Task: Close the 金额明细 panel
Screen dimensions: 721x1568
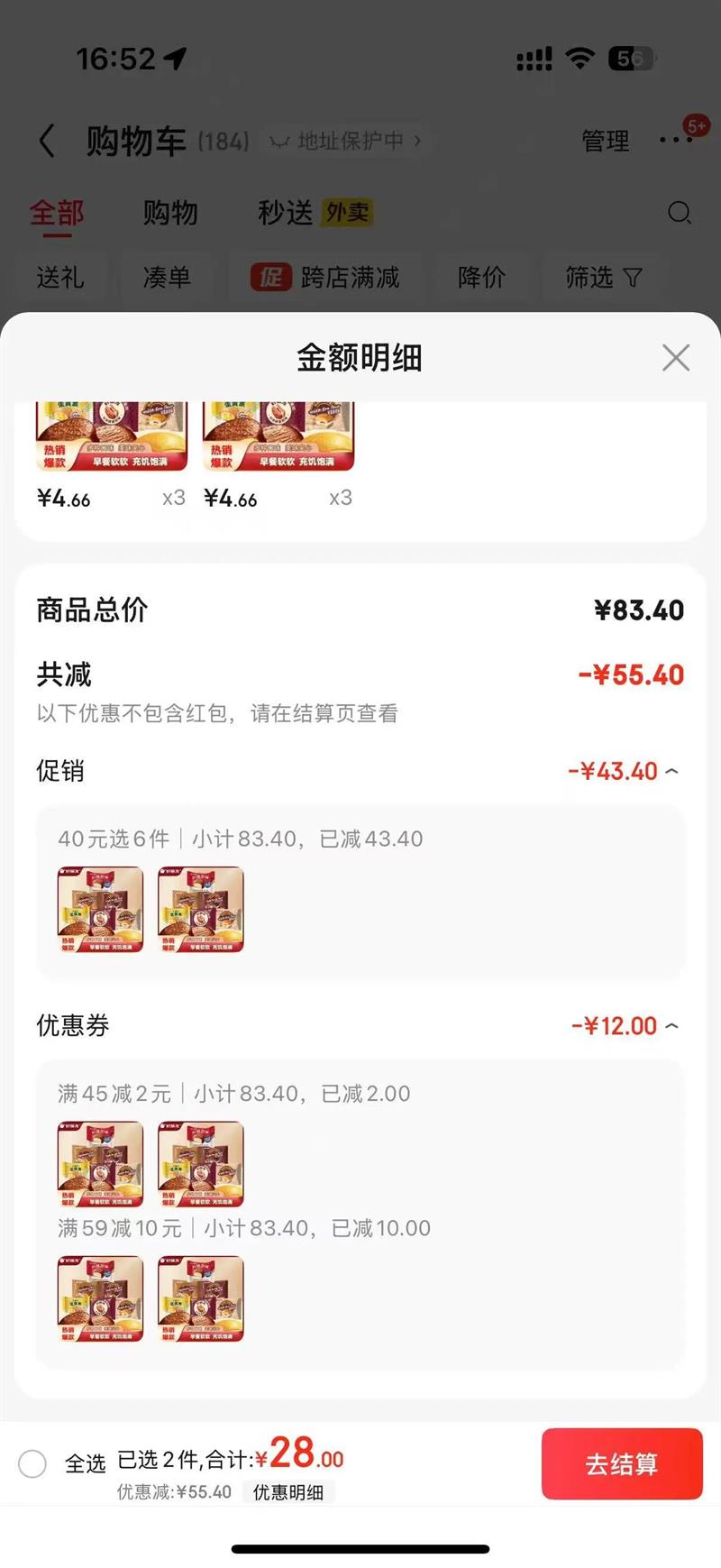Action: [x=675, y=358]
